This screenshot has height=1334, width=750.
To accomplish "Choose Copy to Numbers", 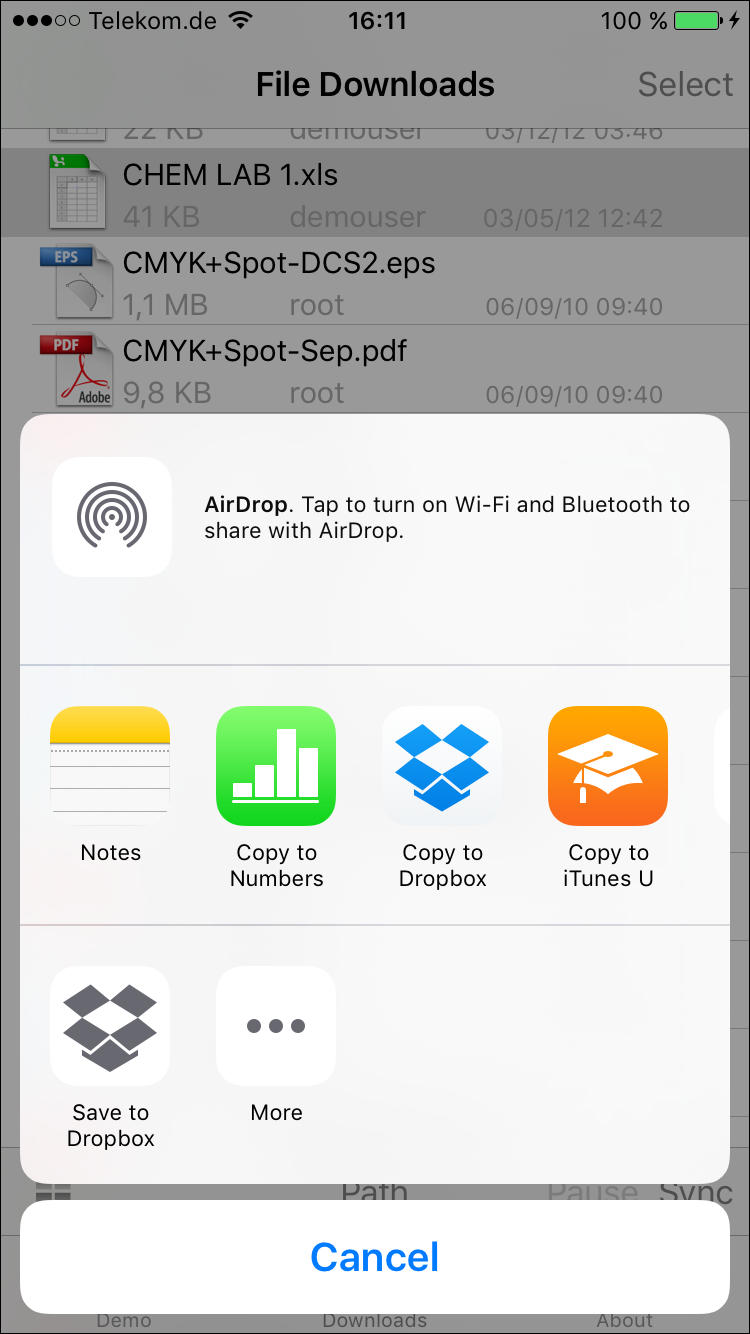I will pos(276,766).
